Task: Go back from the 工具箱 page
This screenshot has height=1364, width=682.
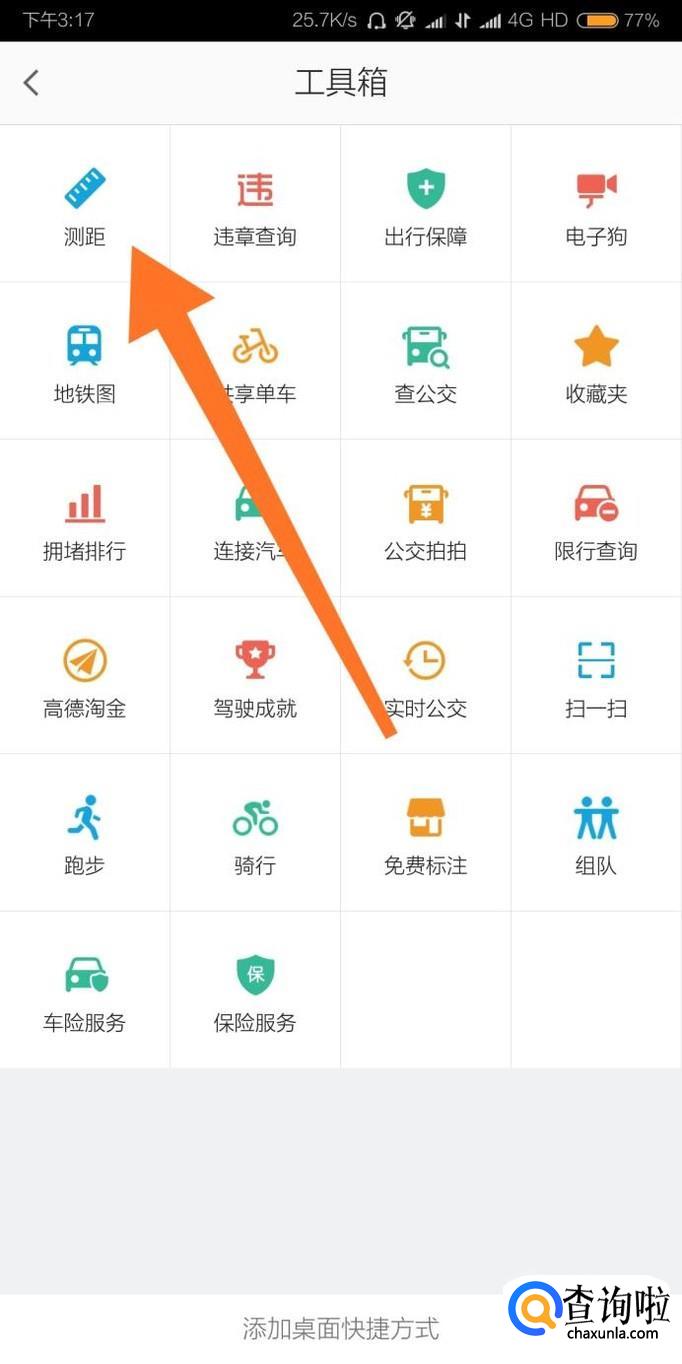Action: click(x=32, y=82)
